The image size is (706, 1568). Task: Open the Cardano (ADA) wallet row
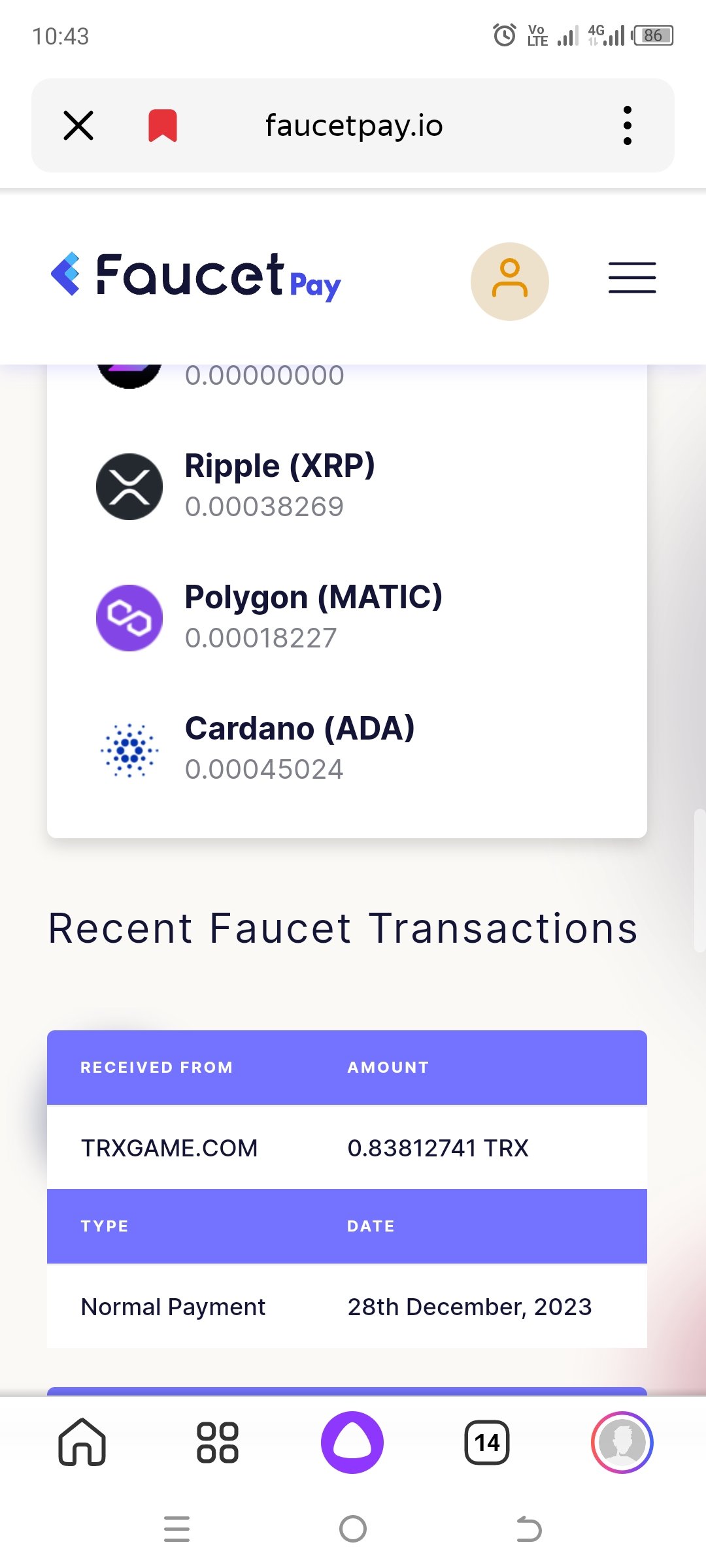[347, 749]
